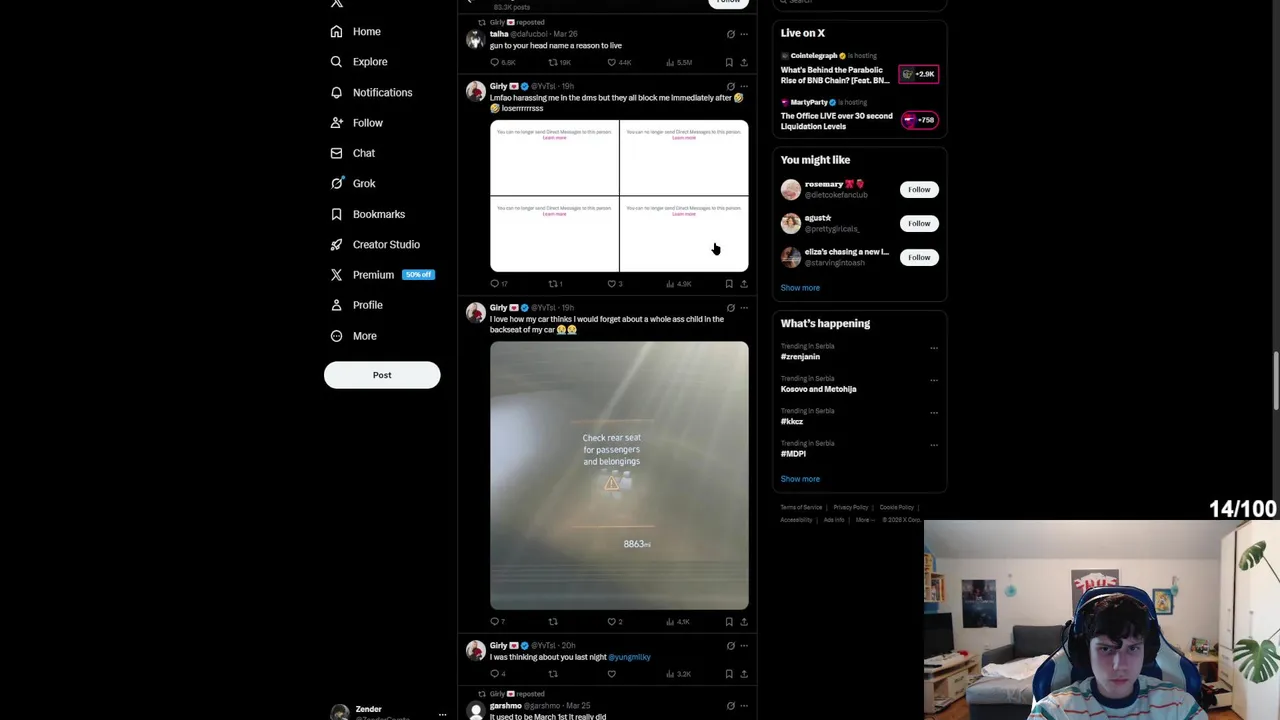Image resolution: width=1280 pixels, height=720 pixels.
Task: Go to Profile
Action: (x=367, y=305)
